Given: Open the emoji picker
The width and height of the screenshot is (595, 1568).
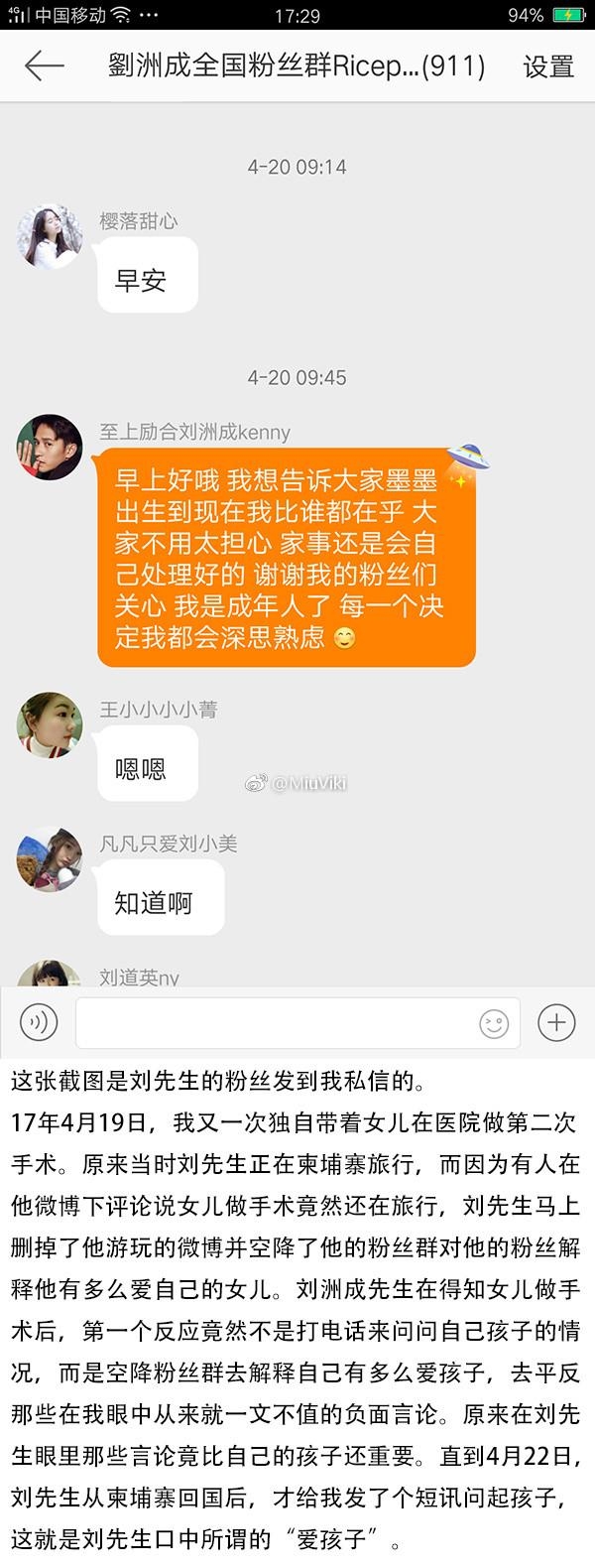Looking at the screenshot, I should point(494,1023).
